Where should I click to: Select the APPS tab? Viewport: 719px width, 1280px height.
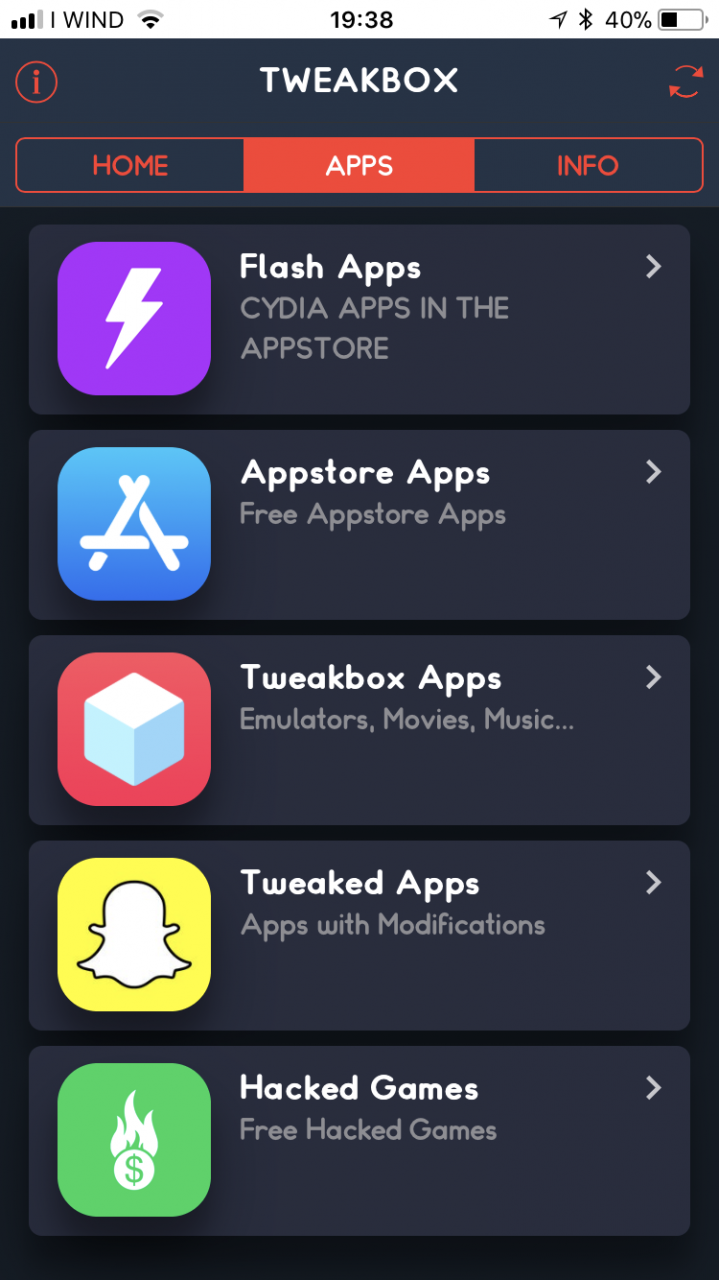[x=359, y=165]
